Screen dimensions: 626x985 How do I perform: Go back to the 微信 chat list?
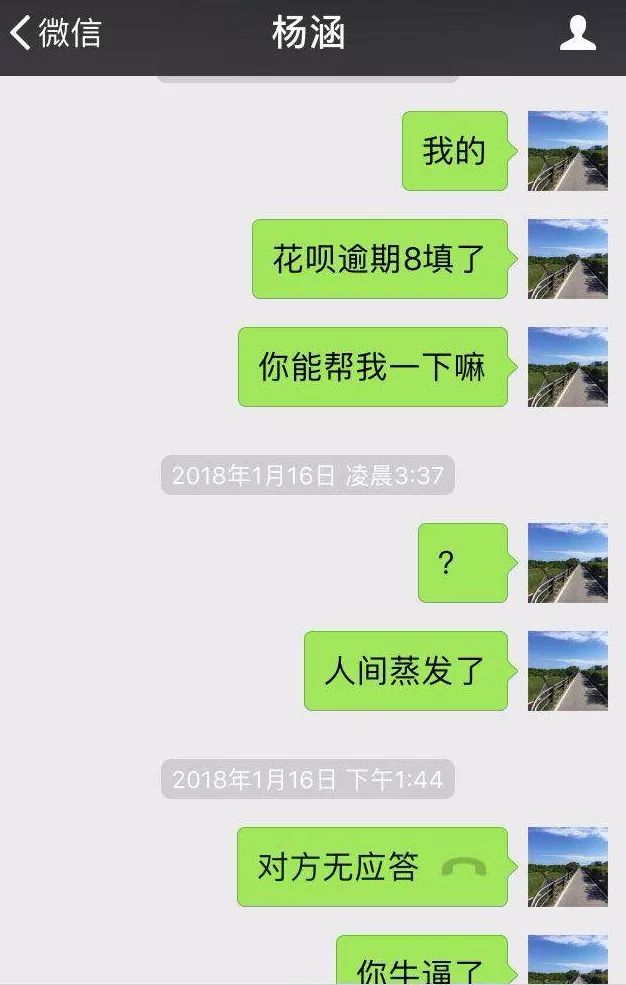click(x=55, y=33)
